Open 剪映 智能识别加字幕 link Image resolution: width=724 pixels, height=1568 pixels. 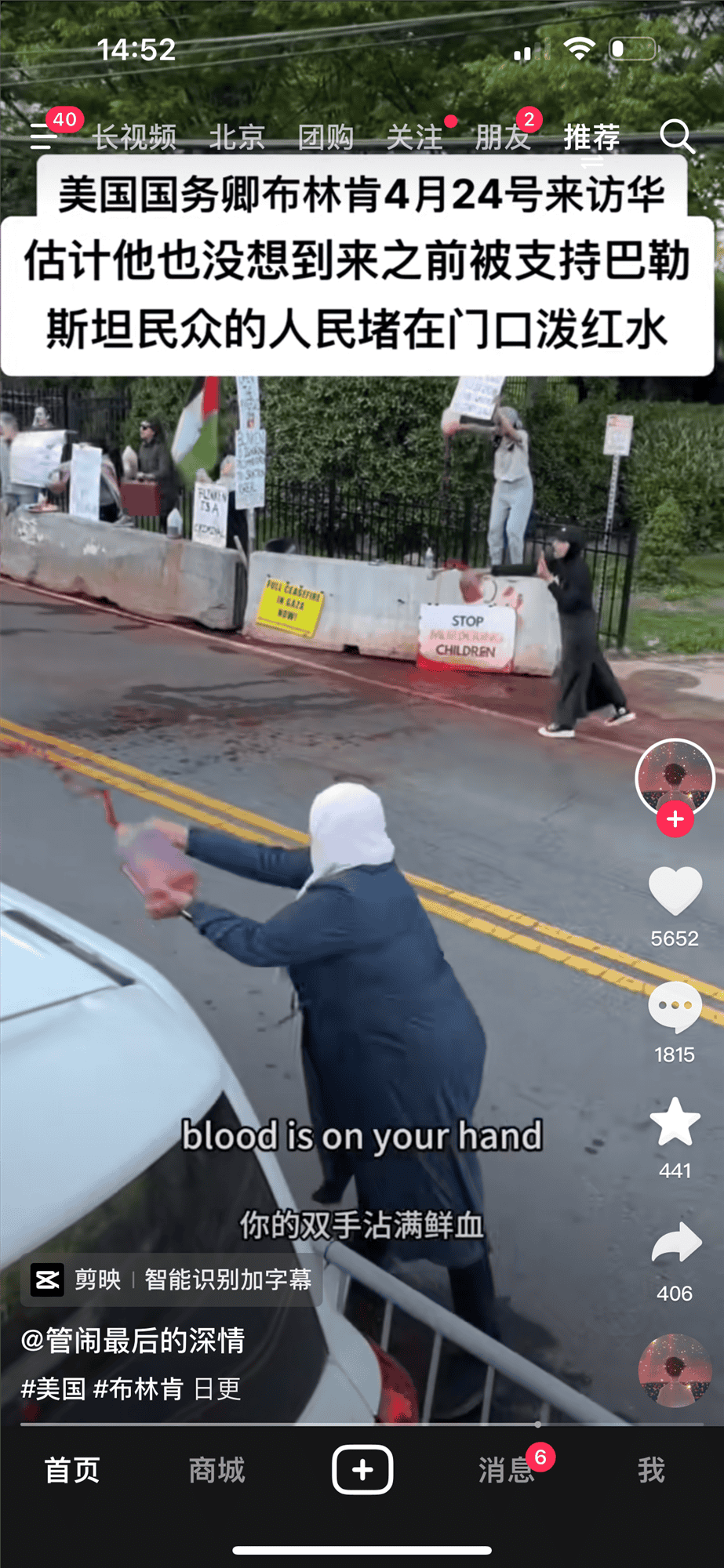tap(171, 1280)
